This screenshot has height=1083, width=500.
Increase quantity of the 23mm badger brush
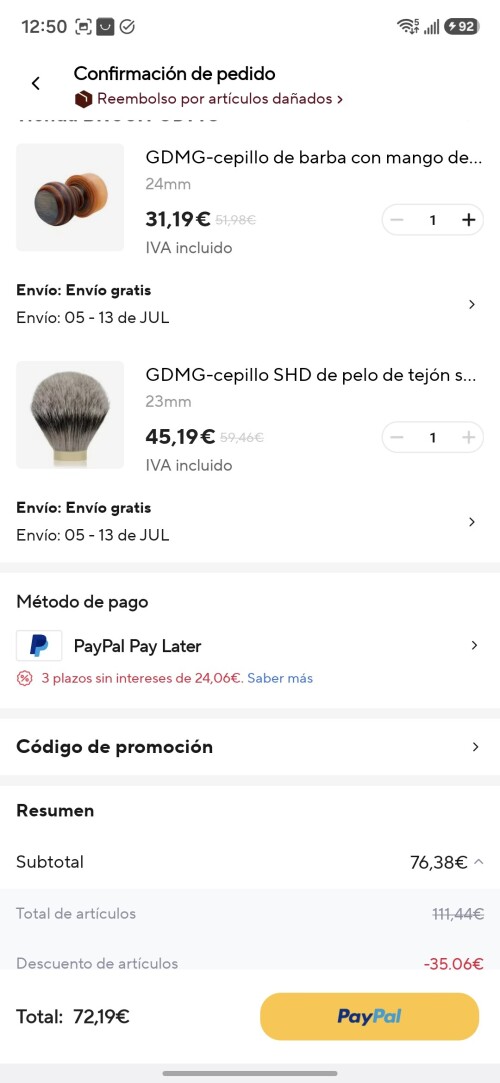[468, 438]
